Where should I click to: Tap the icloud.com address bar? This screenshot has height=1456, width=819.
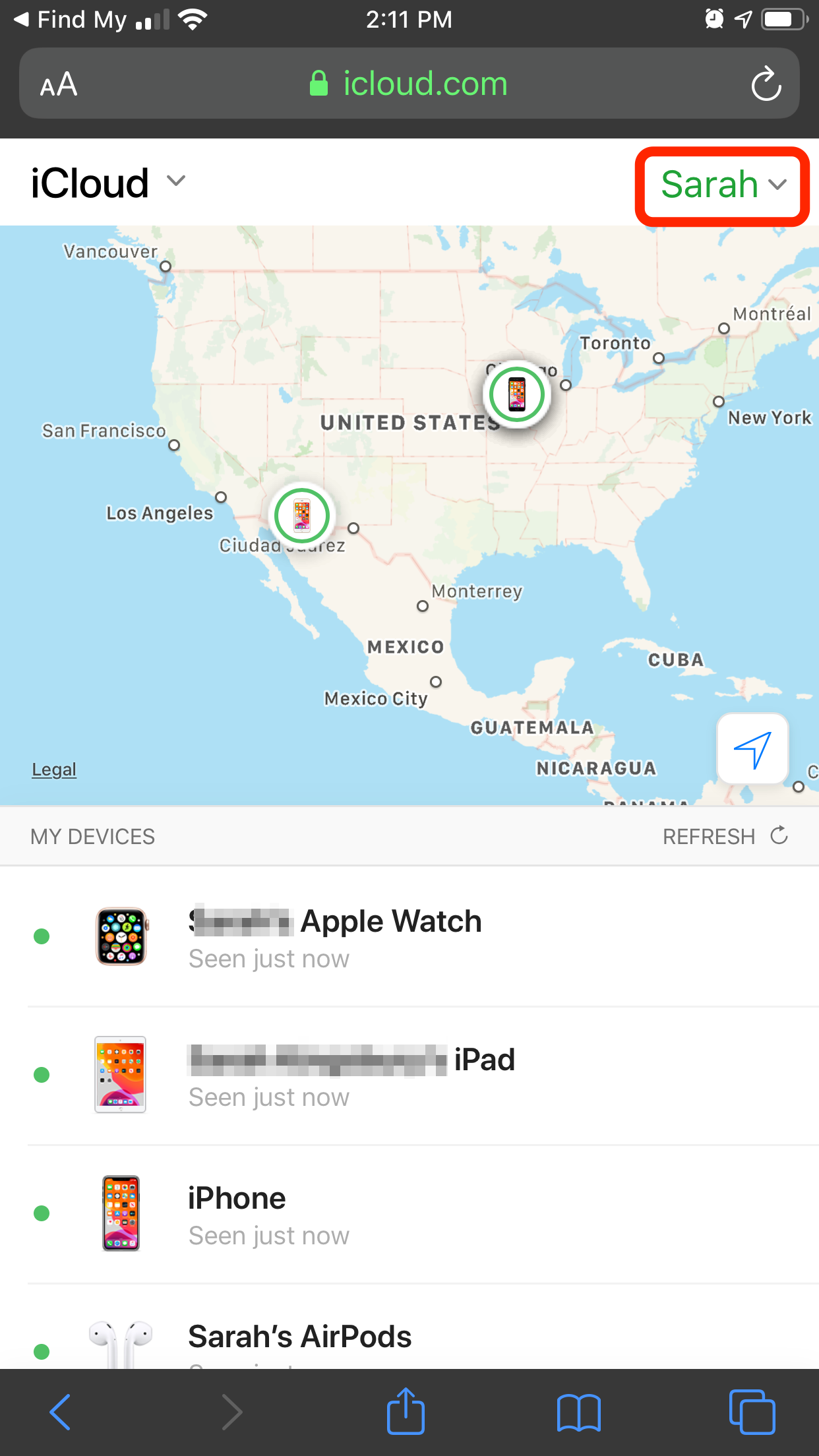[x=409, y=84]
